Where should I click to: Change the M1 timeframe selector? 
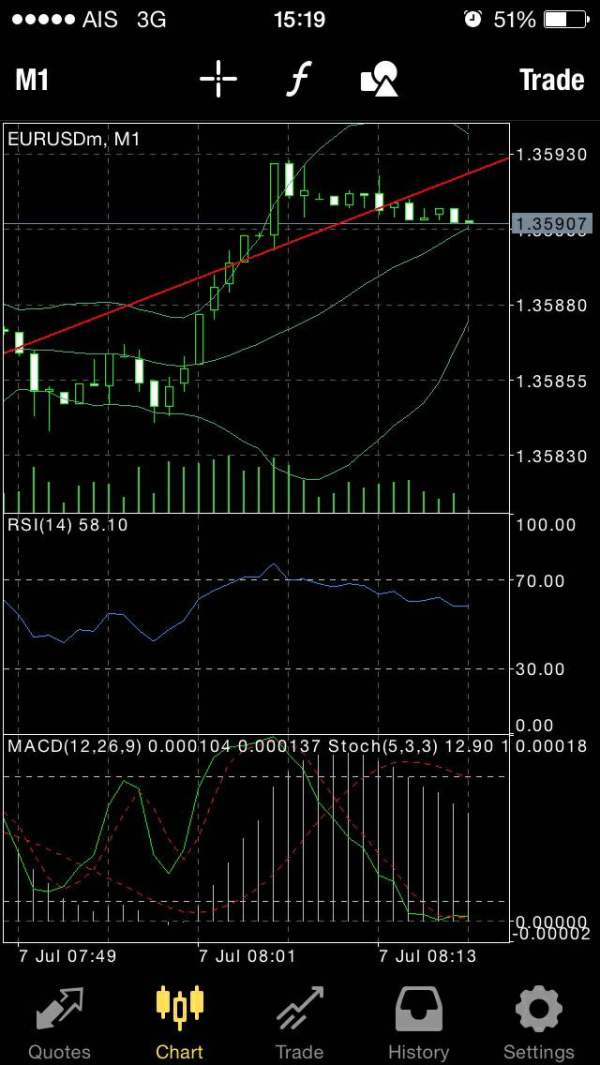[x=32, y=80]
